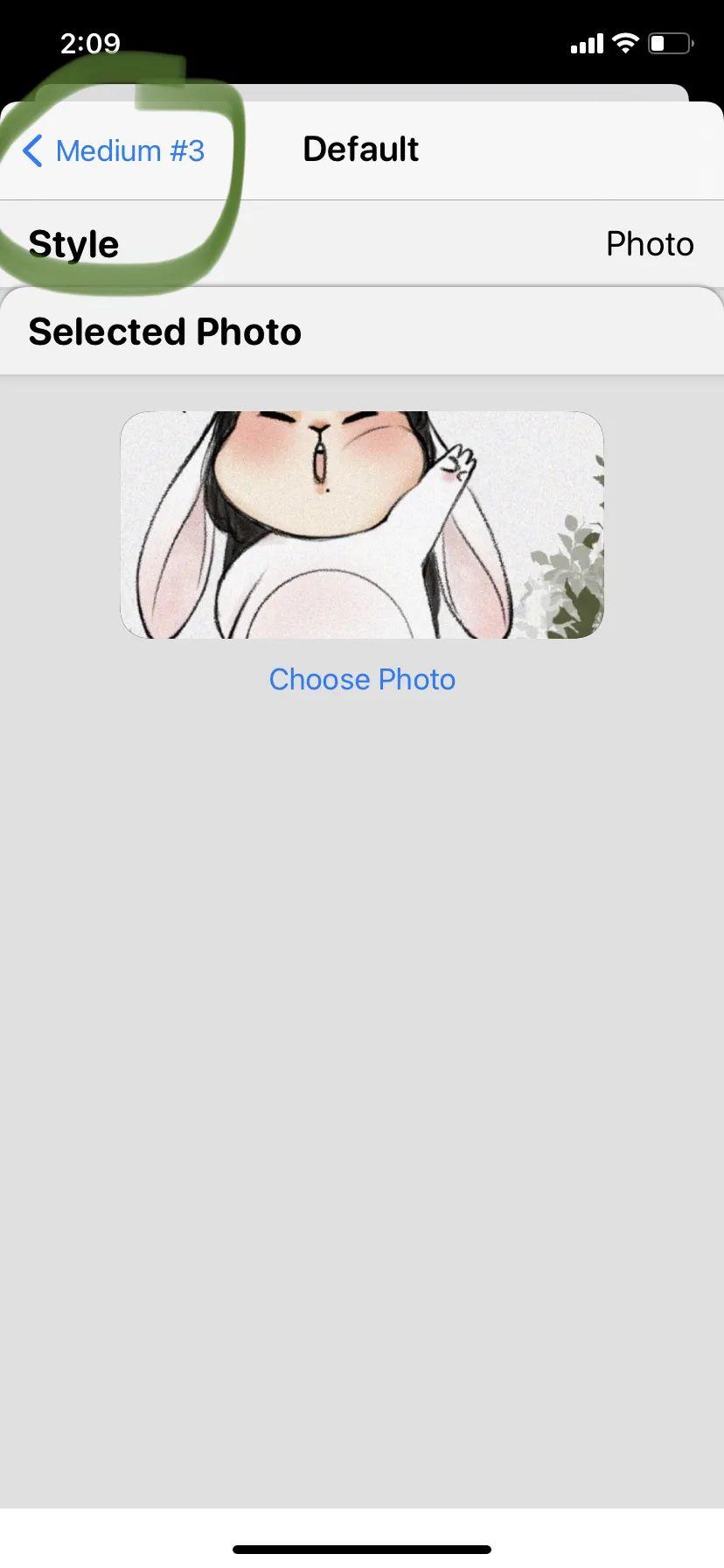The height and width of the screenshot is (1568, 724).
Task: Open the Style row set to Photo
Action: [x=362, y=243]
